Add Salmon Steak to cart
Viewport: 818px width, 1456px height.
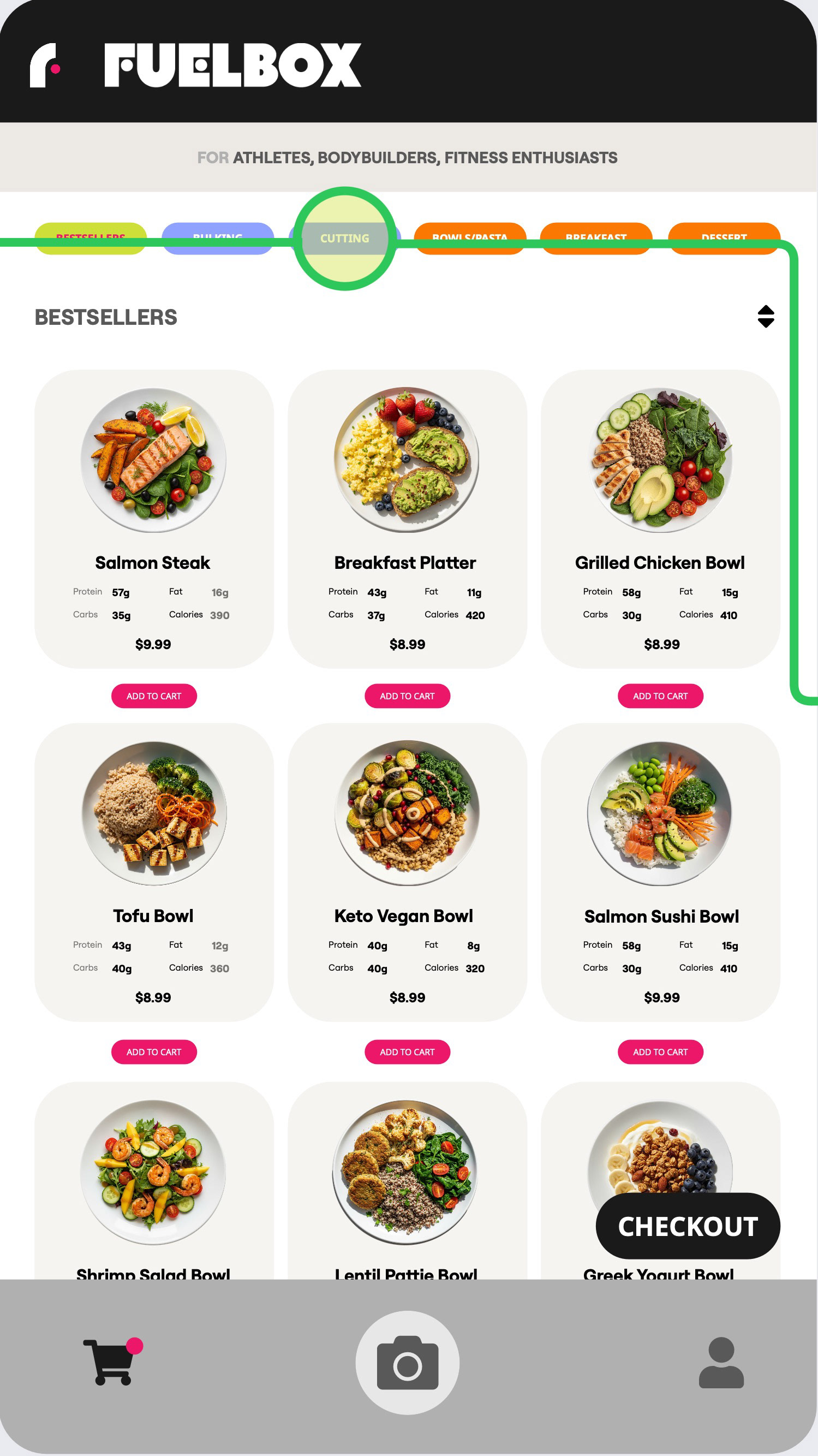click(154, 696)
